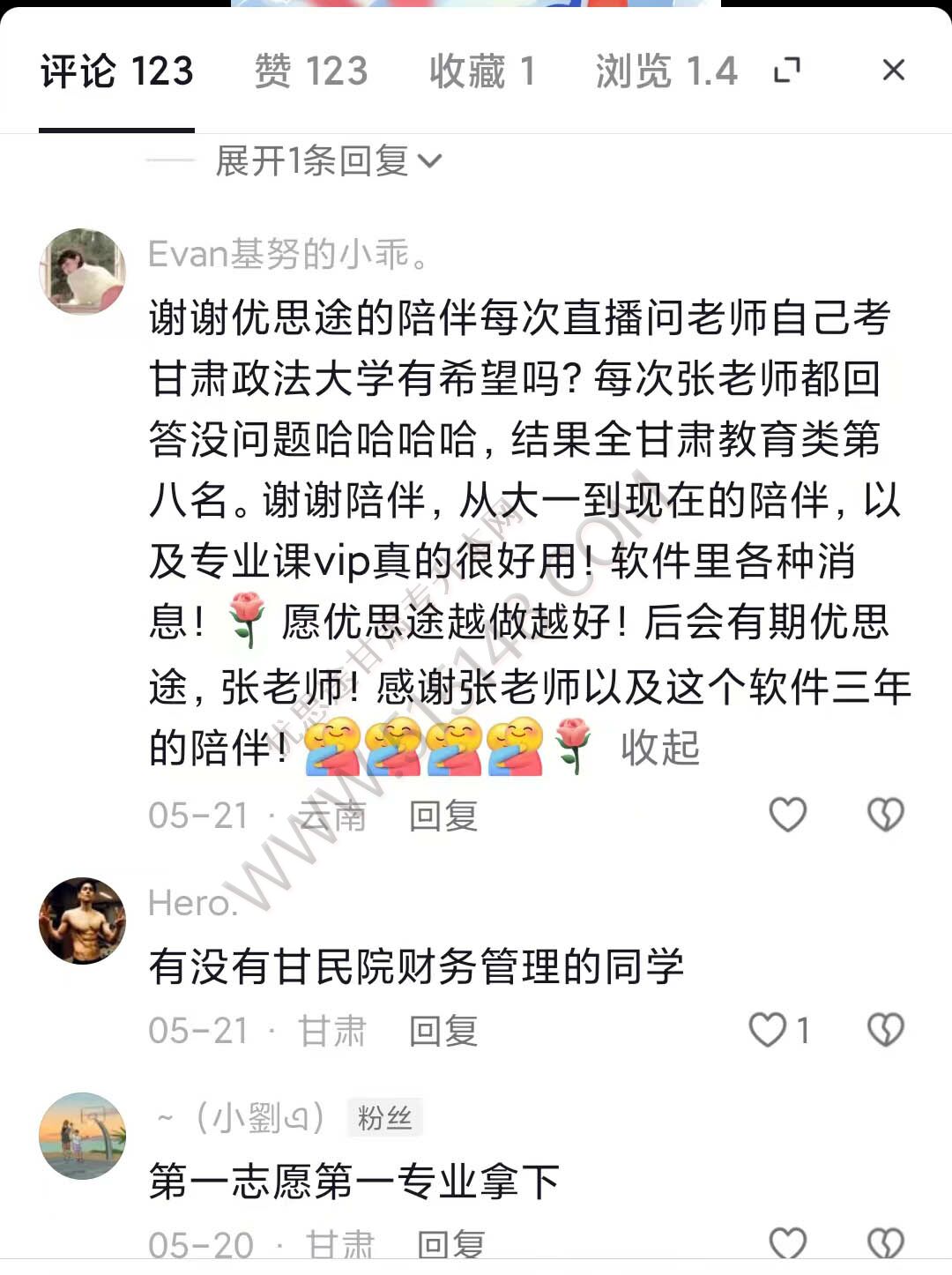Open 小劉's profile avatar
The image size is (952, 1275).
click(82, 1136)
